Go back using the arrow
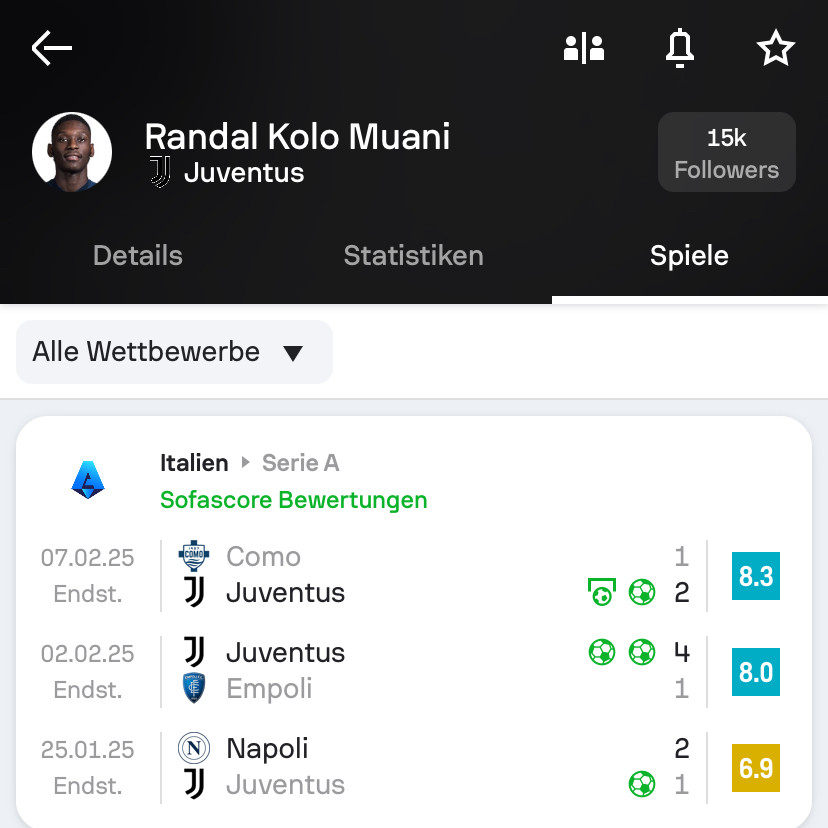Screen dimensions: 828x828 [x=52, y=48]
